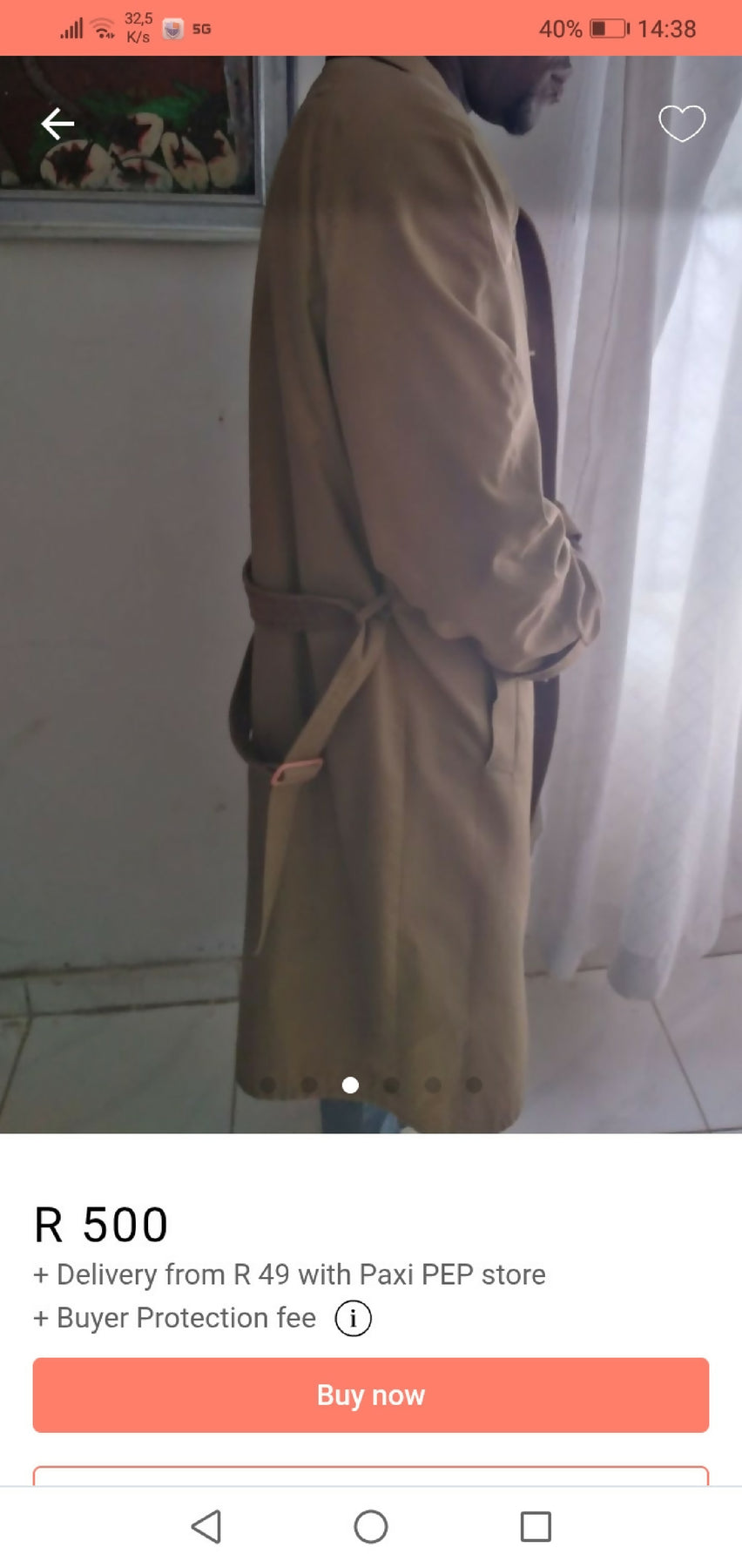
Task: Open Buyer Protection fee info icon
Action: click(353, 1318)
